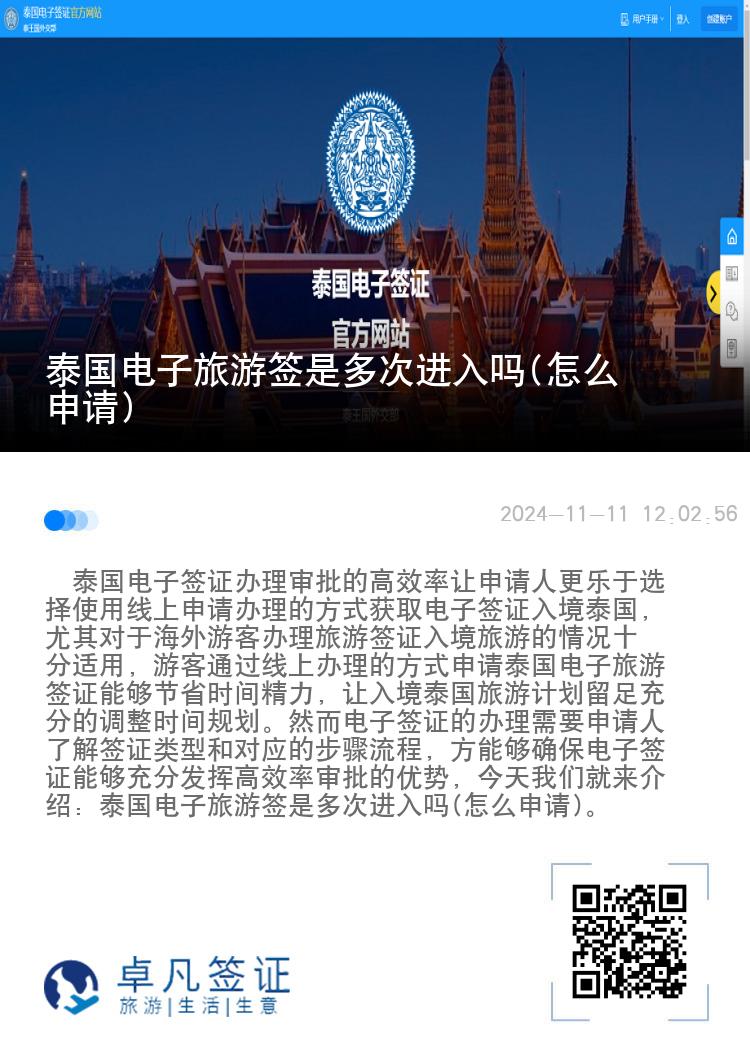Select the 用户手册 book icon in the navbar

click(625, 17)
